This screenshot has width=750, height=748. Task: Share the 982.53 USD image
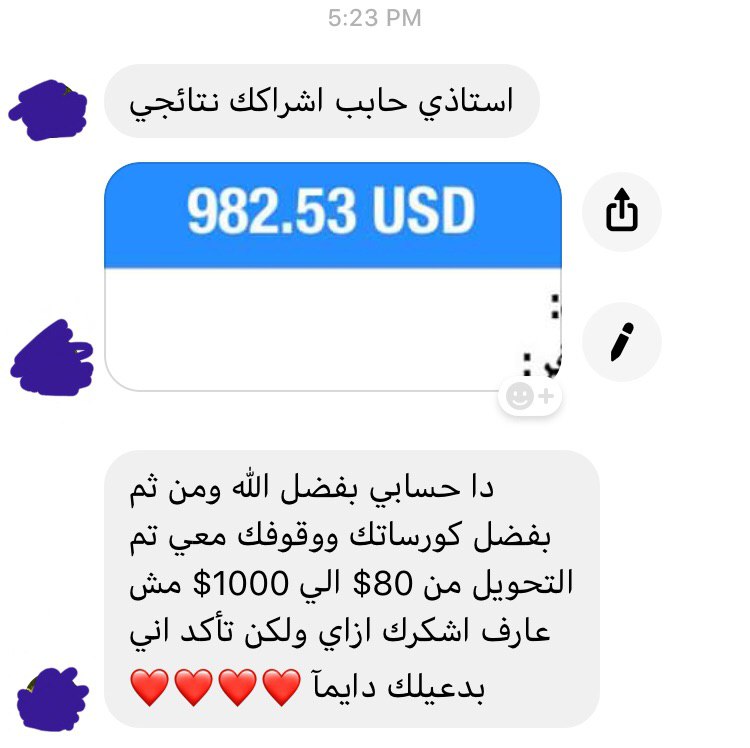(621, 211)
